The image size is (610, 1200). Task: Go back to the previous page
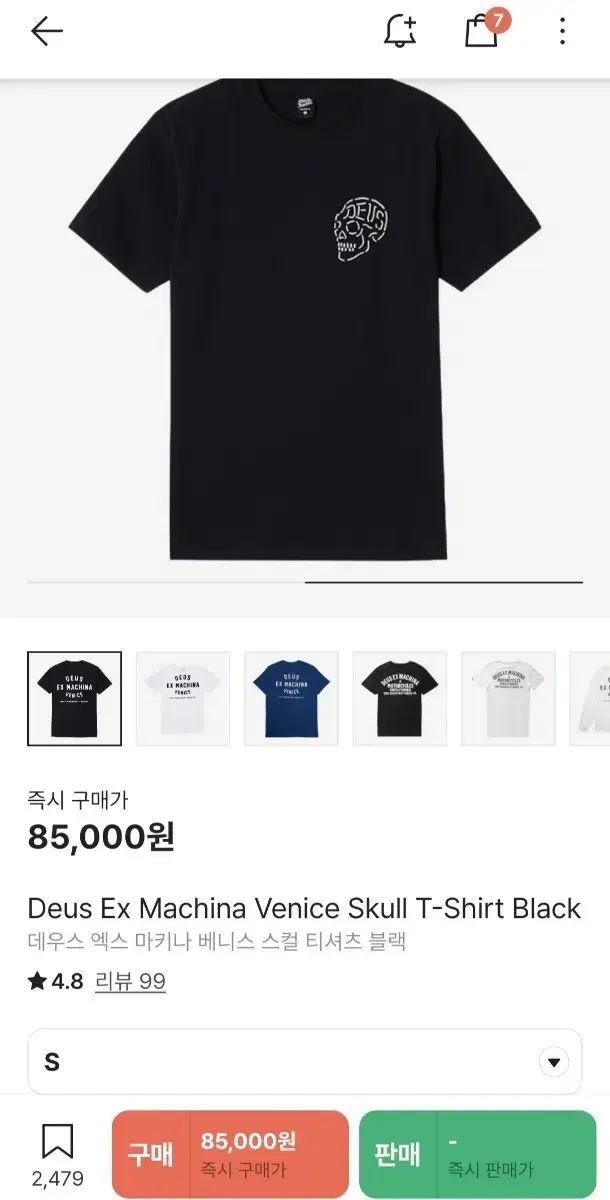pyautogui.click(x=46, y=32)
